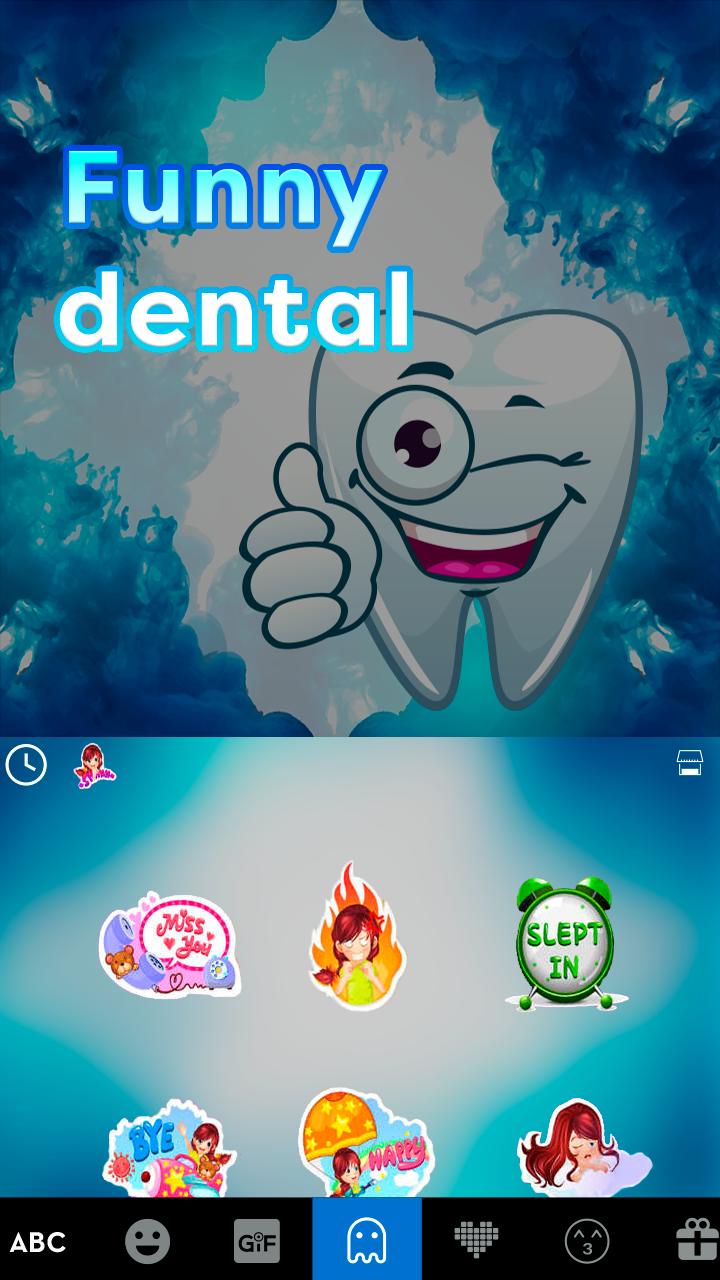Screen dimensions: 720x1280
Task: Switch to the GIF tab
Action: point(257,1242)
